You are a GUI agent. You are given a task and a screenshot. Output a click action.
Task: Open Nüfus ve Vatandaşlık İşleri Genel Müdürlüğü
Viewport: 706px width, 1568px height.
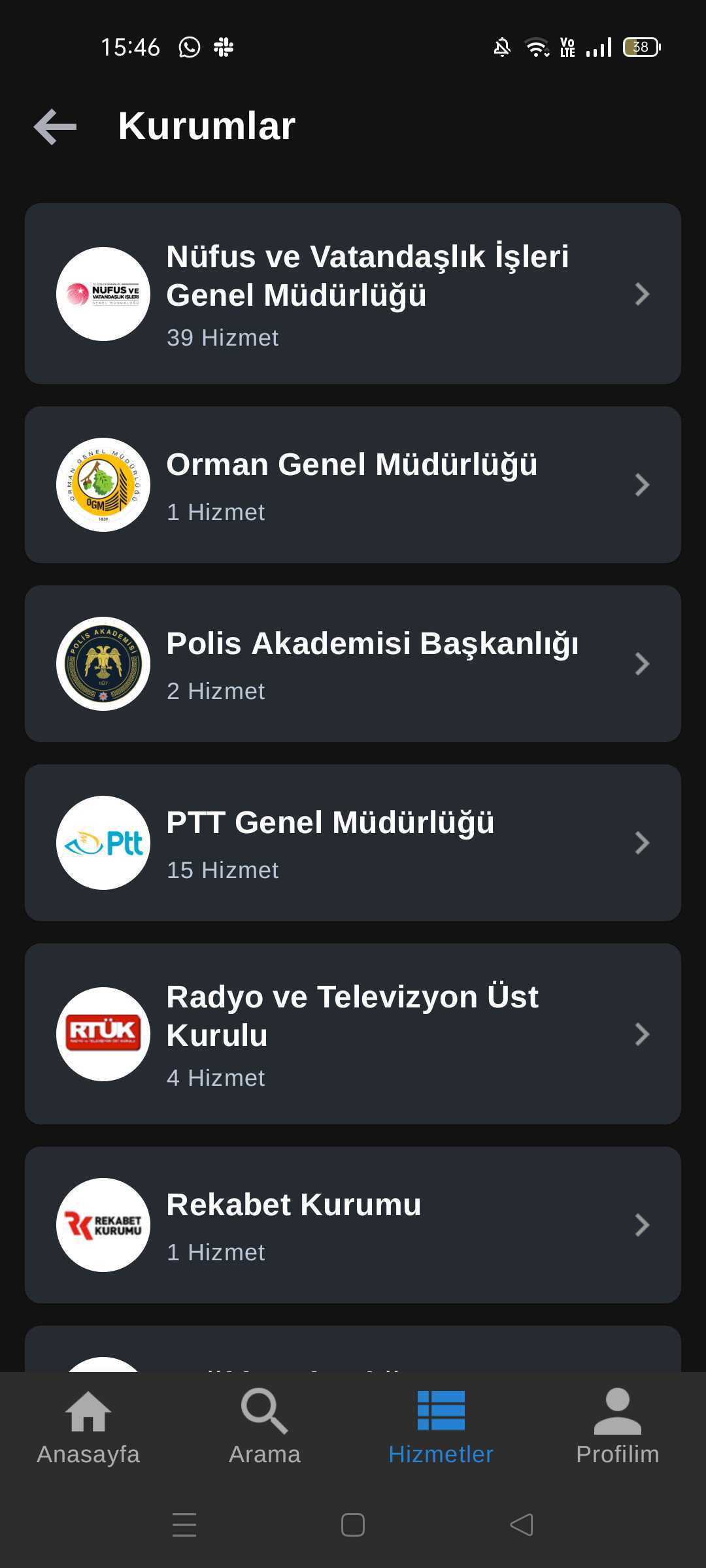(353, 294)
